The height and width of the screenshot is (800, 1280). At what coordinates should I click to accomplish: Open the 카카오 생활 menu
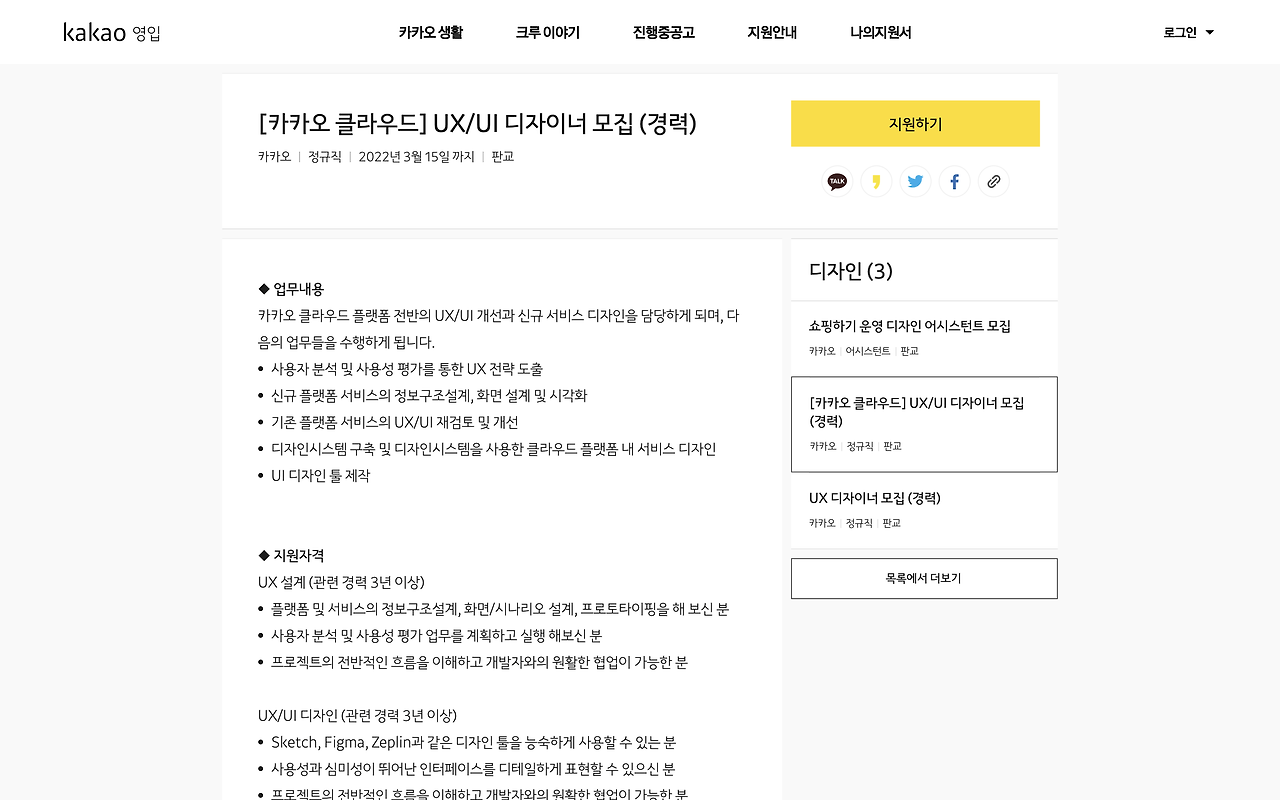431,32
